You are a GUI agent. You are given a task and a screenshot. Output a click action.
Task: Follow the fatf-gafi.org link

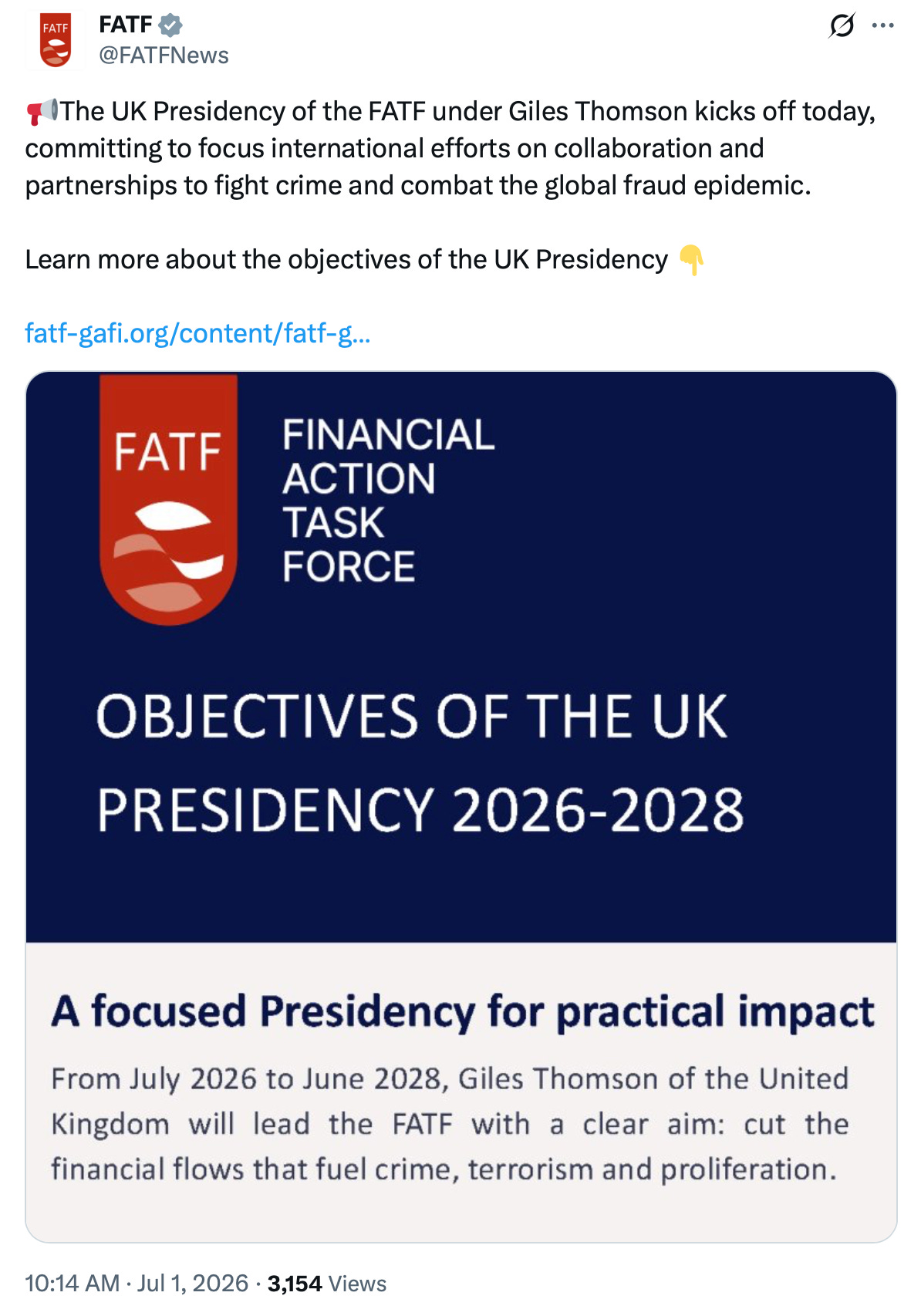pos(197,333)
